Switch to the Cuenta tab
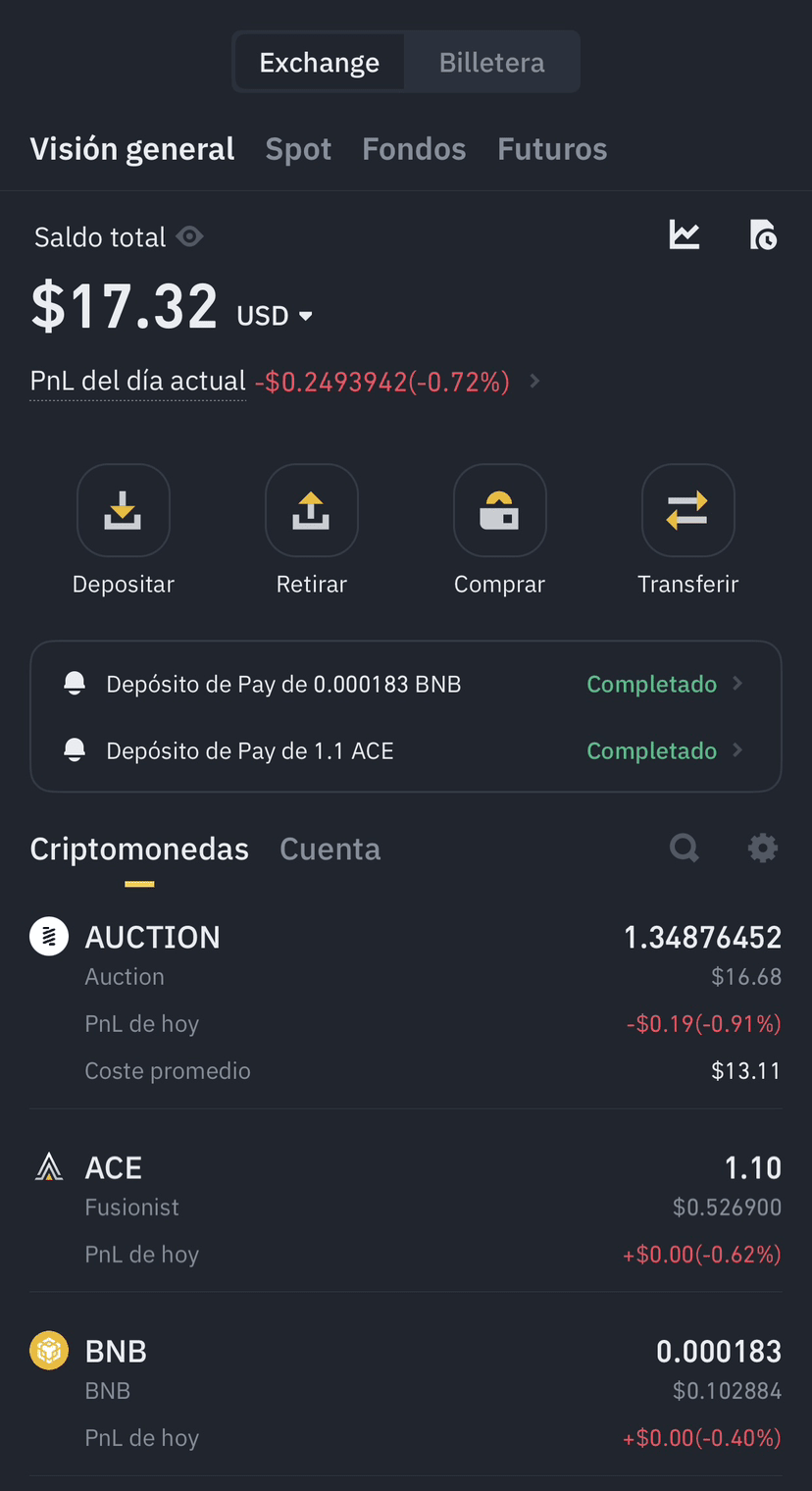The height and width of the screenshot is (1491, 812). [330, 848]
